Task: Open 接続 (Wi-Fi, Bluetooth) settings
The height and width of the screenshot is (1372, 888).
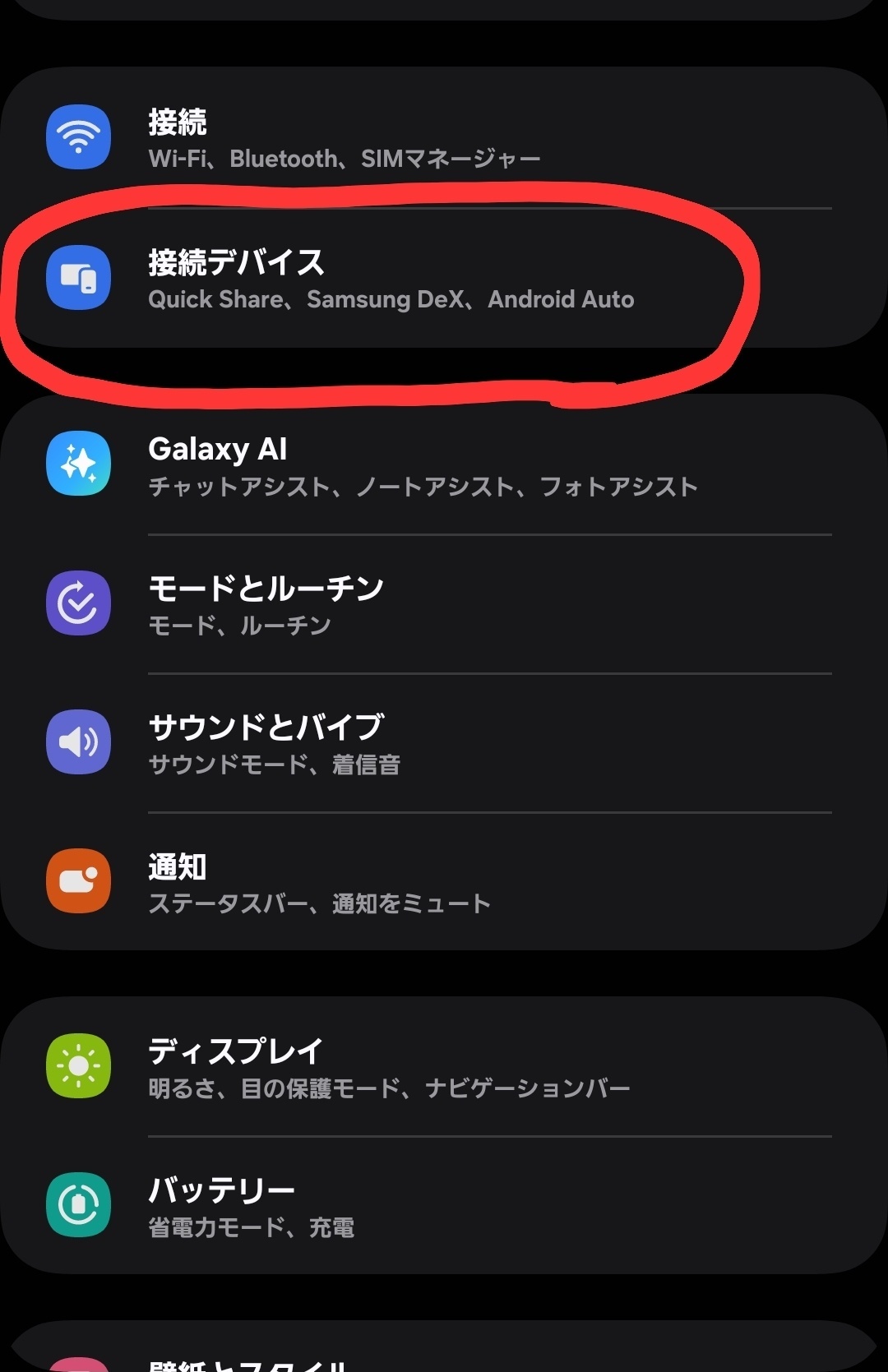Action: (444, 137)
